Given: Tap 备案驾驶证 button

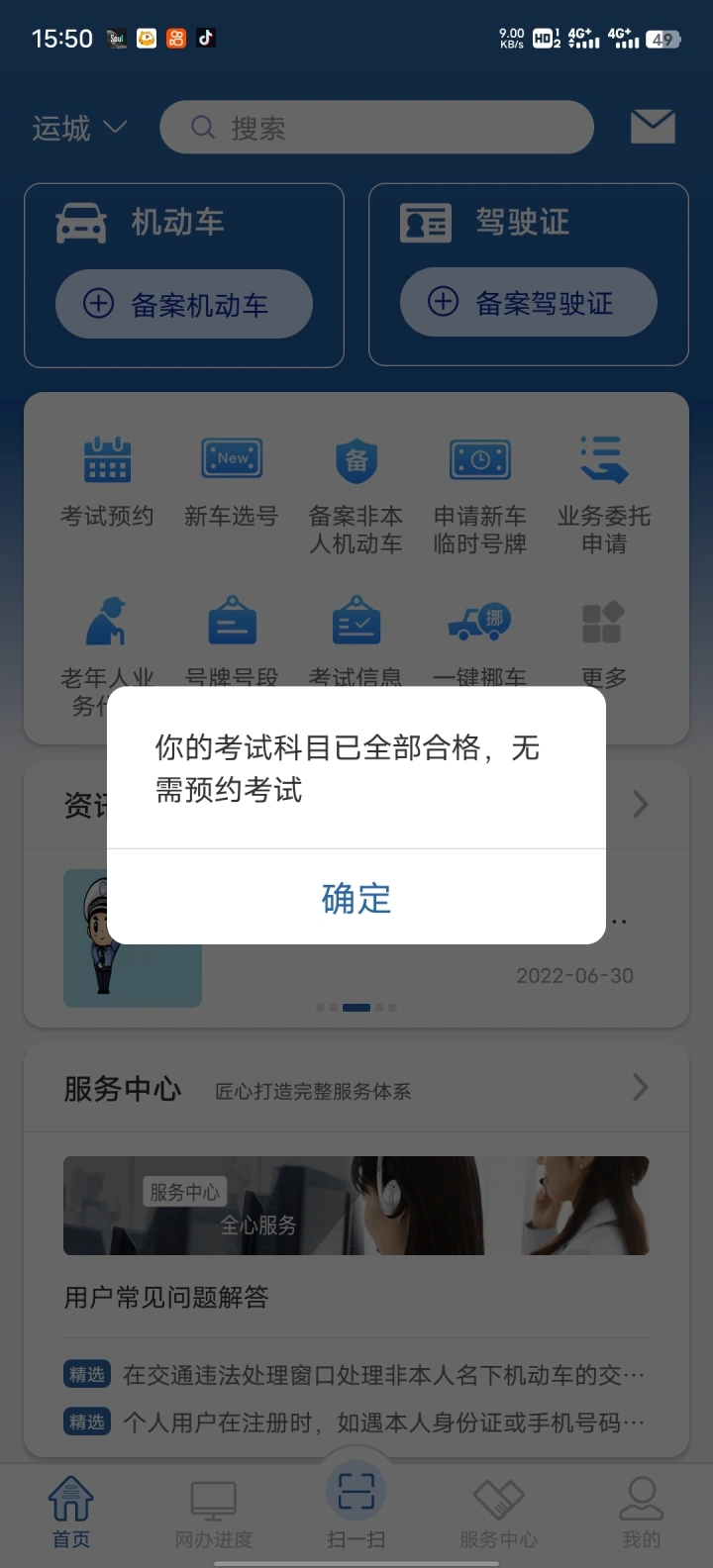Looking at the screenshot, I should (x=529, y=302).
